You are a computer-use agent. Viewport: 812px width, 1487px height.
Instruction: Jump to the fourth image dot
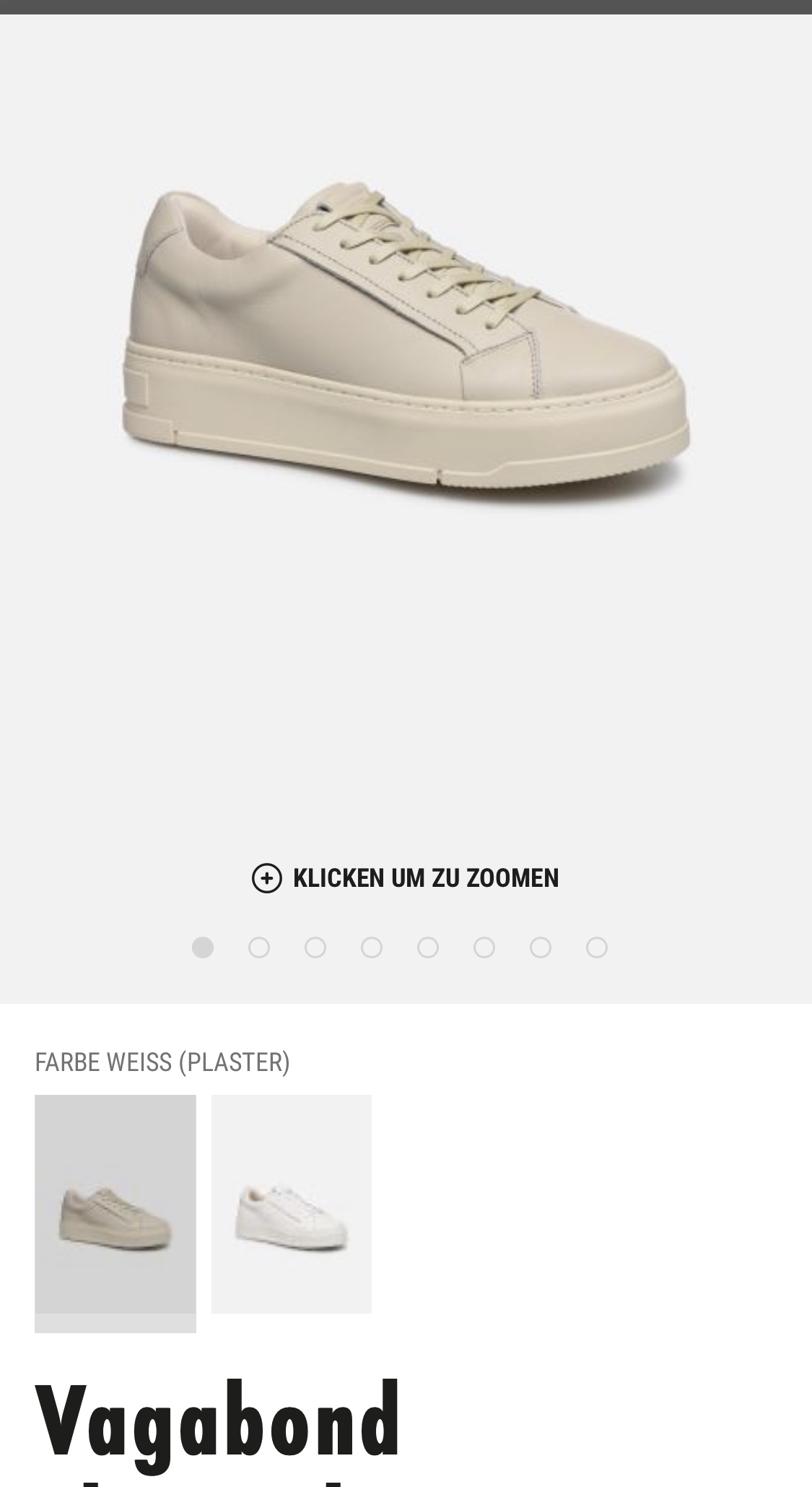click(372, 948)
